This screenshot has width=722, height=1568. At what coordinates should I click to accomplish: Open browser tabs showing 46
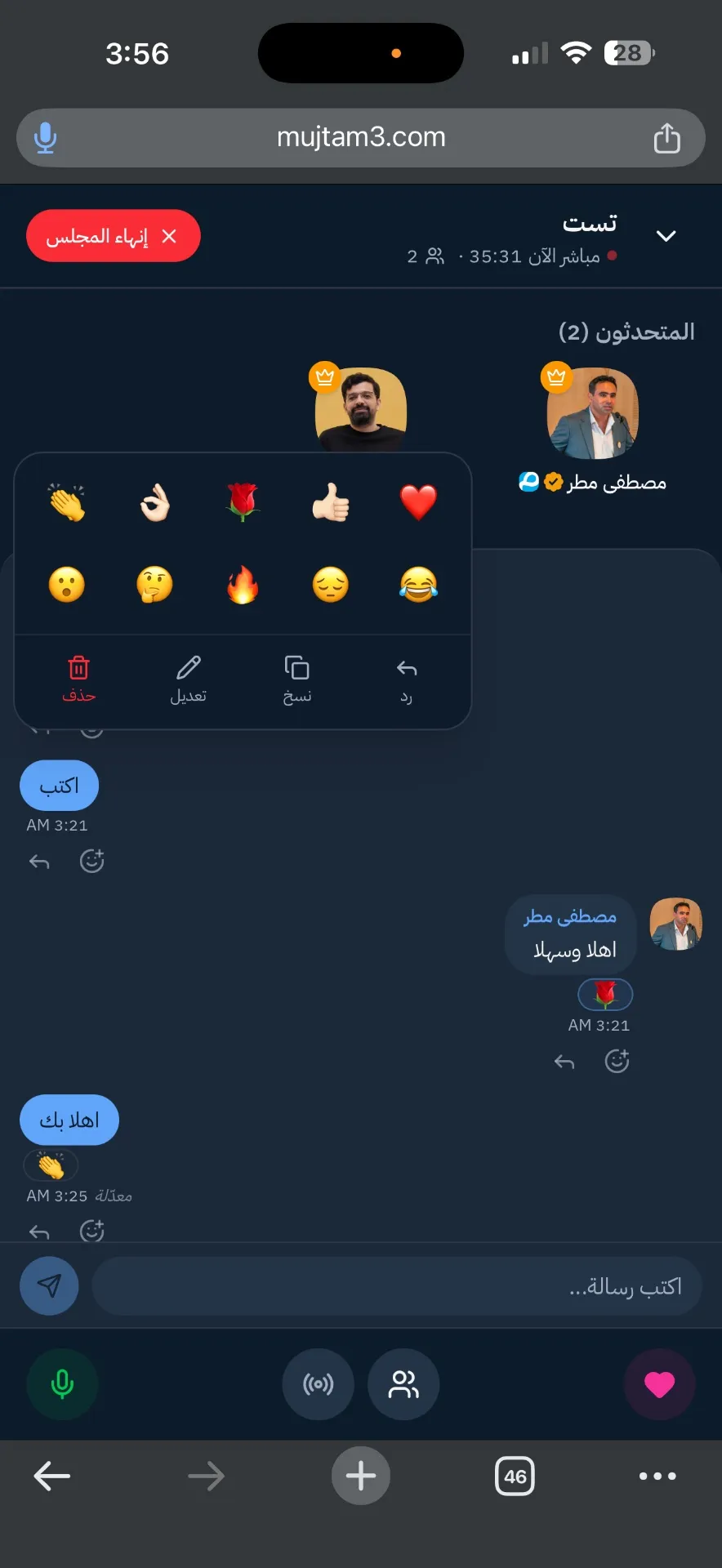[515, 1476]
